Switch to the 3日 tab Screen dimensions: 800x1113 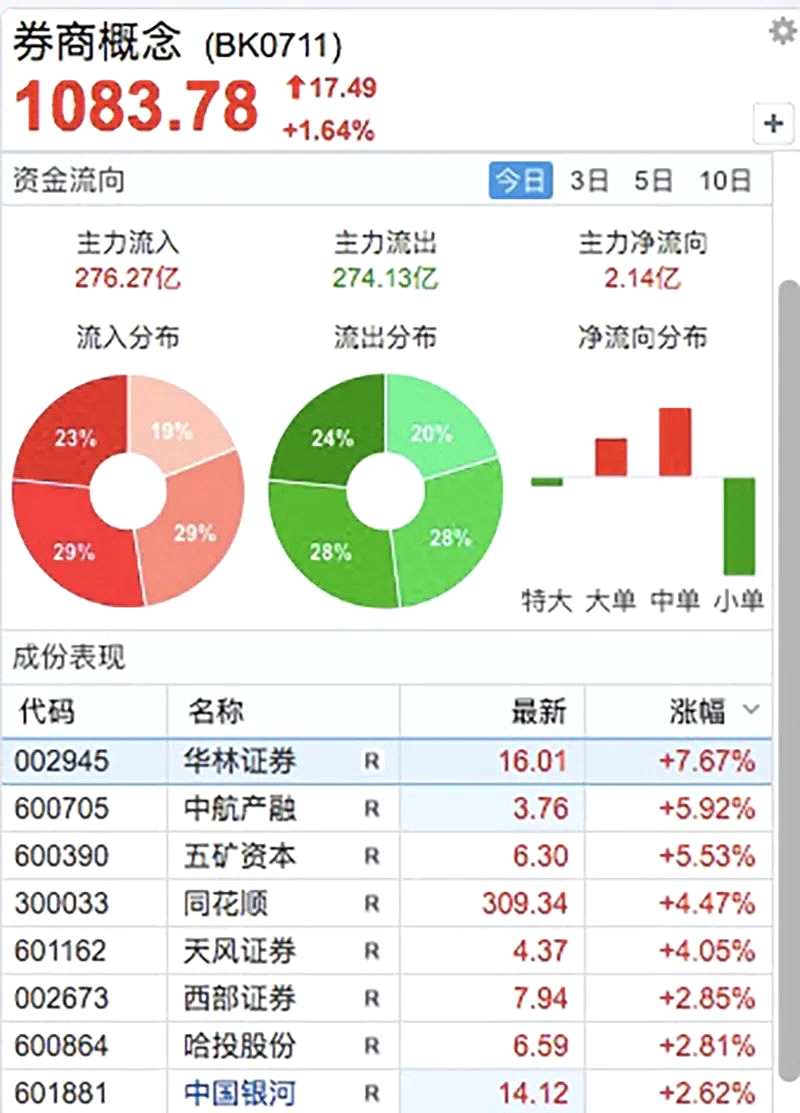pos(589,180)
